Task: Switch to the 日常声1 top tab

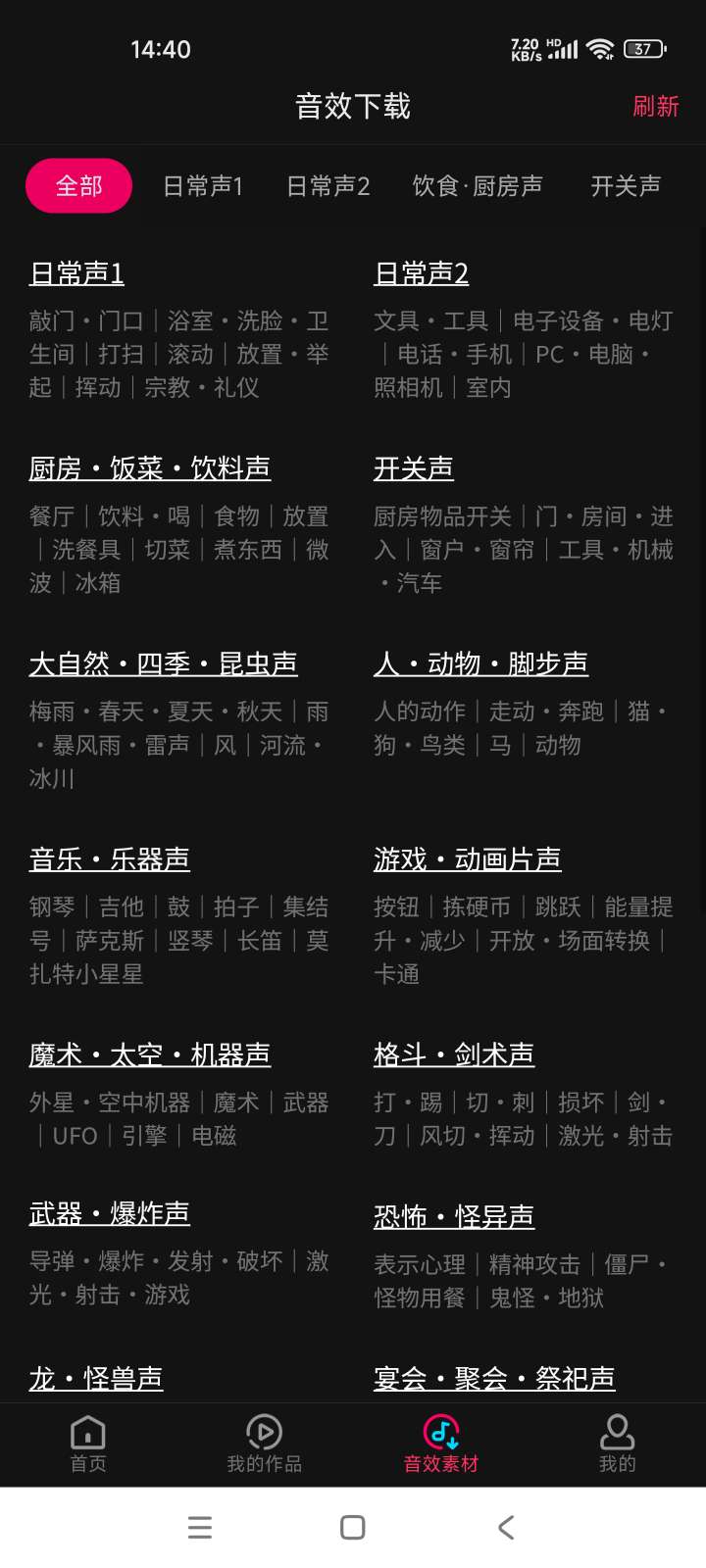Action: (x=203, y=186)
